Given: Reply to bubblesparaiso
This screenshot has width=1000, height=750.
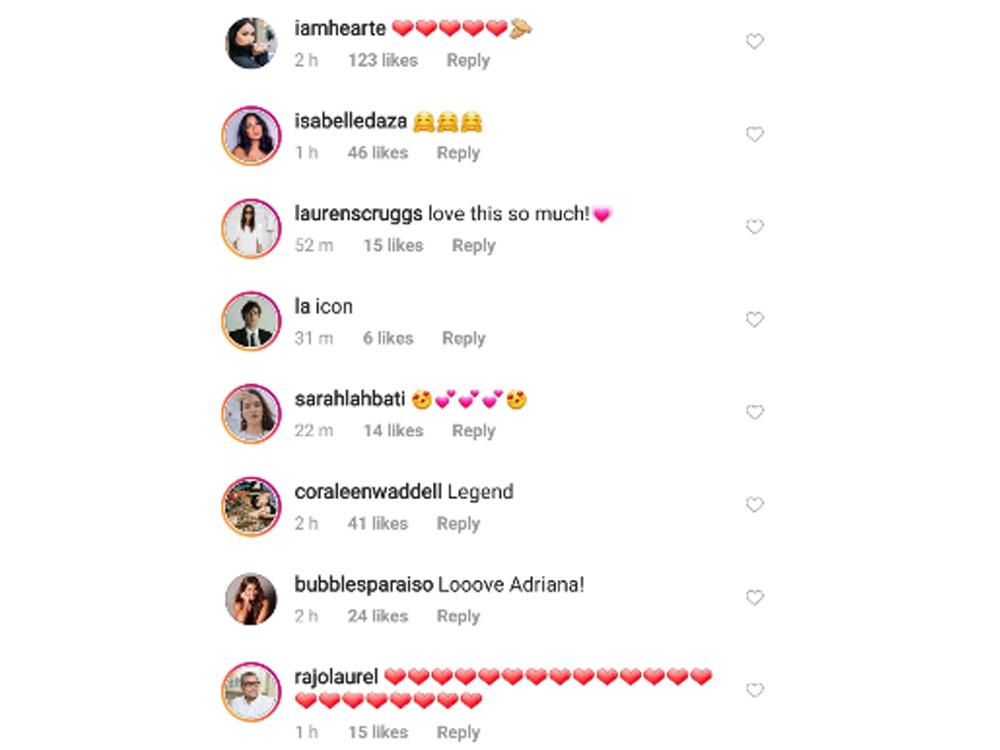Looking at the screenshot, I should tap(458, 617).
